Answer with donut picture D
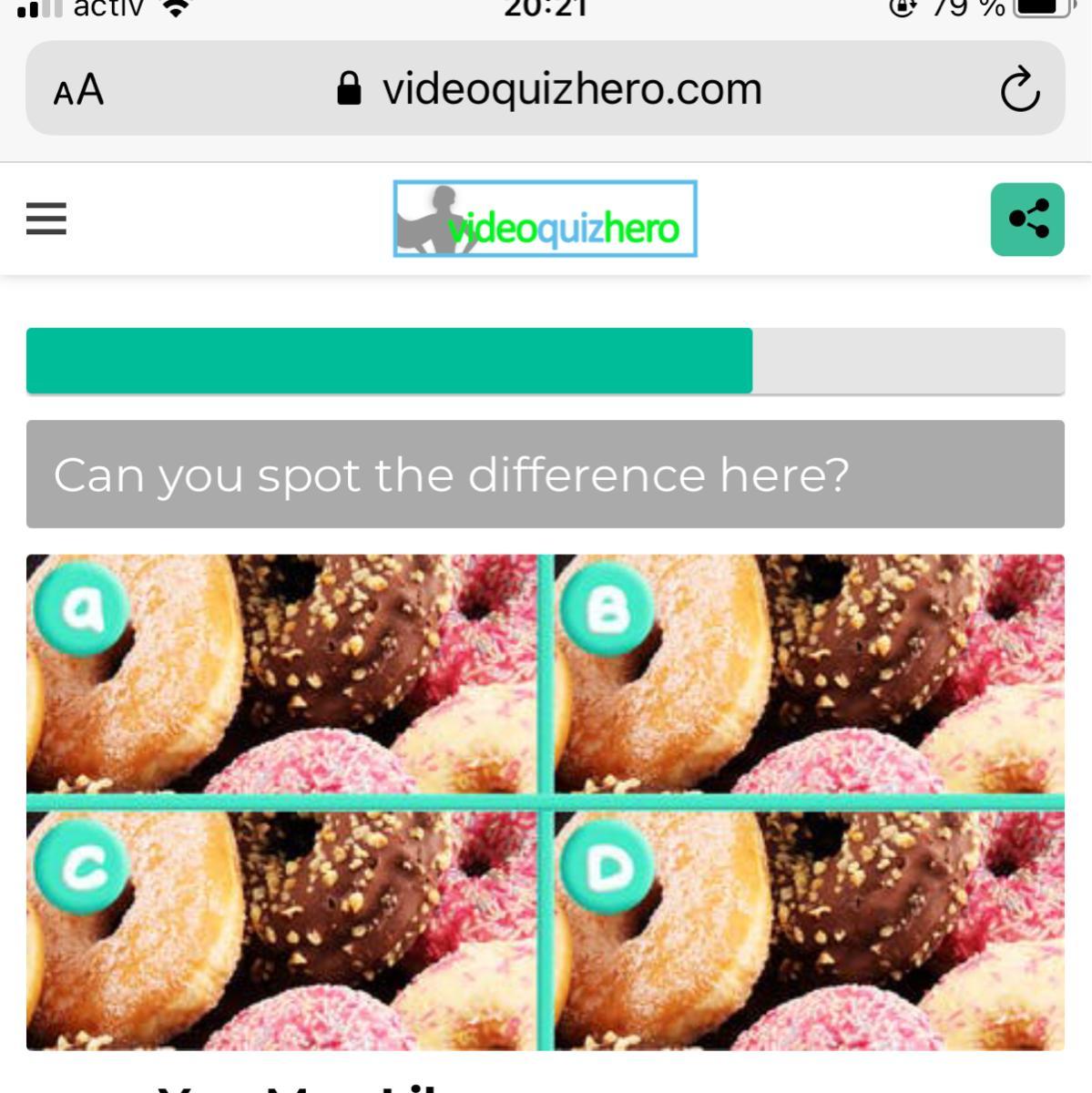 coord(809,931)
